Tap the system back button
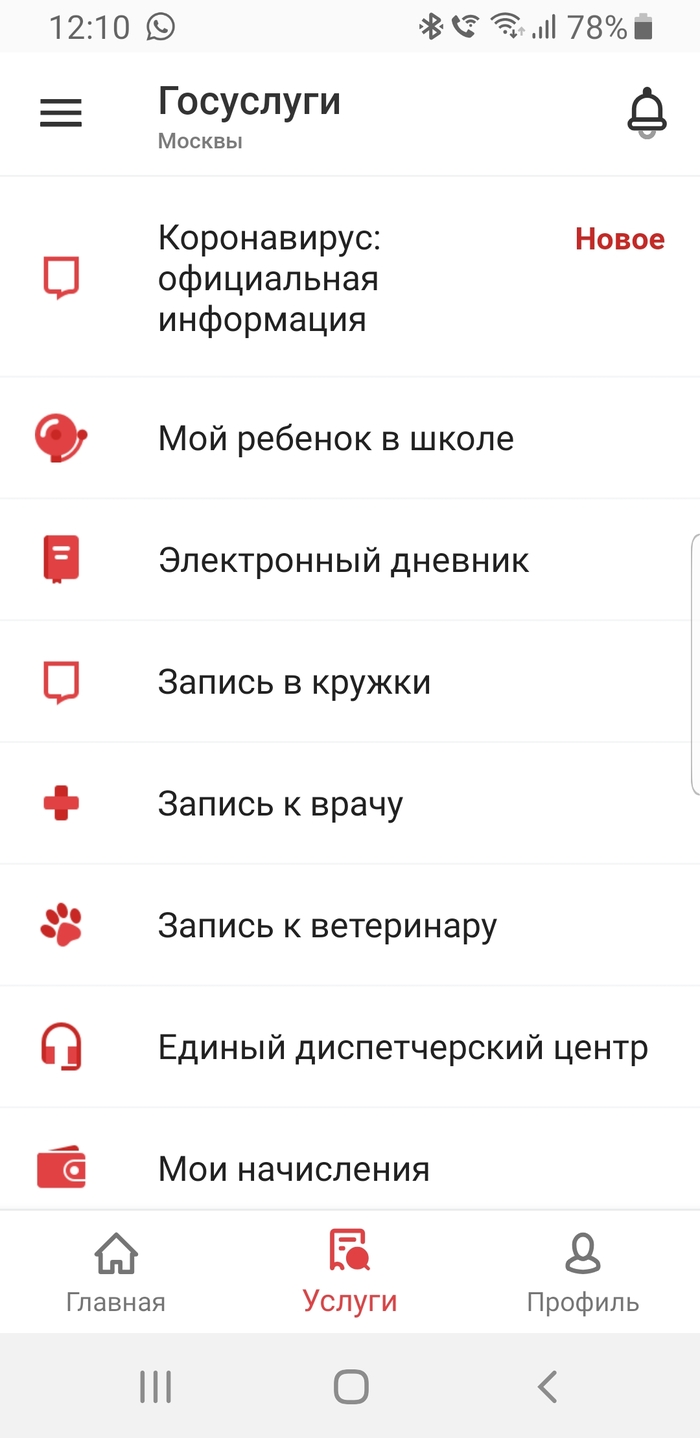This screenshot has width=700, height=1438. click(x=546, y=1387)
